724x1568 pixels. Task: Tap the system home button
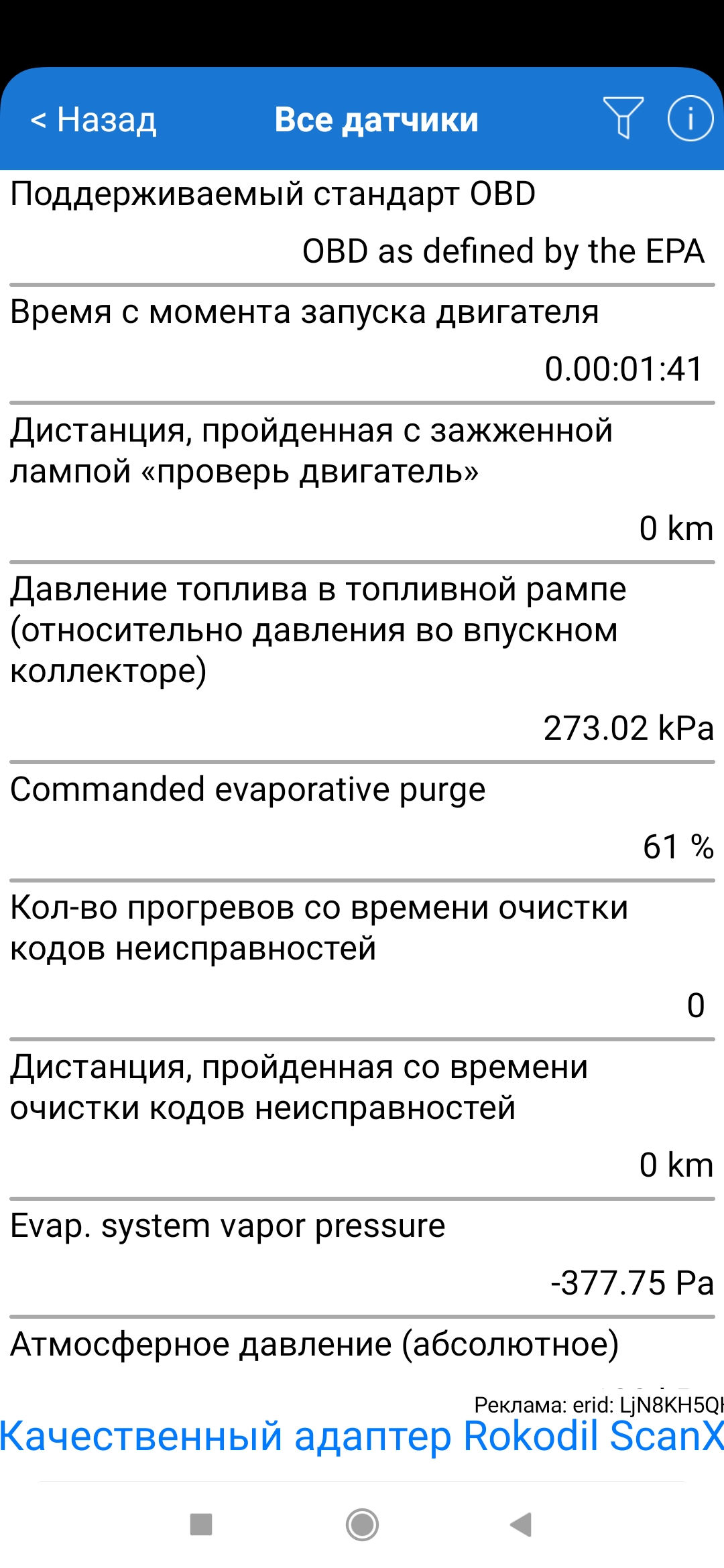362,1524
